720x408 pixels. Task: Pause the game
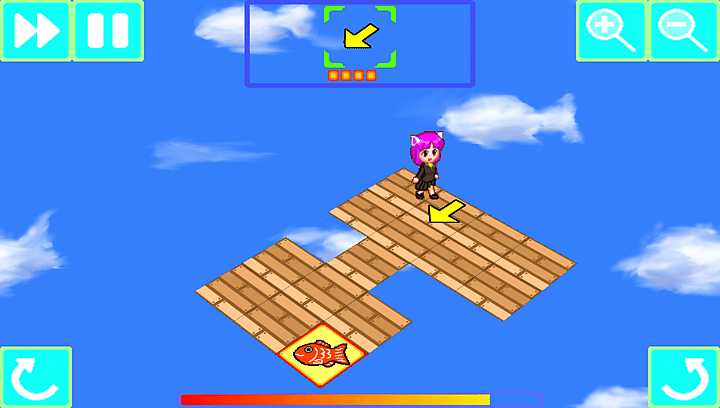pyautogui.click(x=108, y=31)
